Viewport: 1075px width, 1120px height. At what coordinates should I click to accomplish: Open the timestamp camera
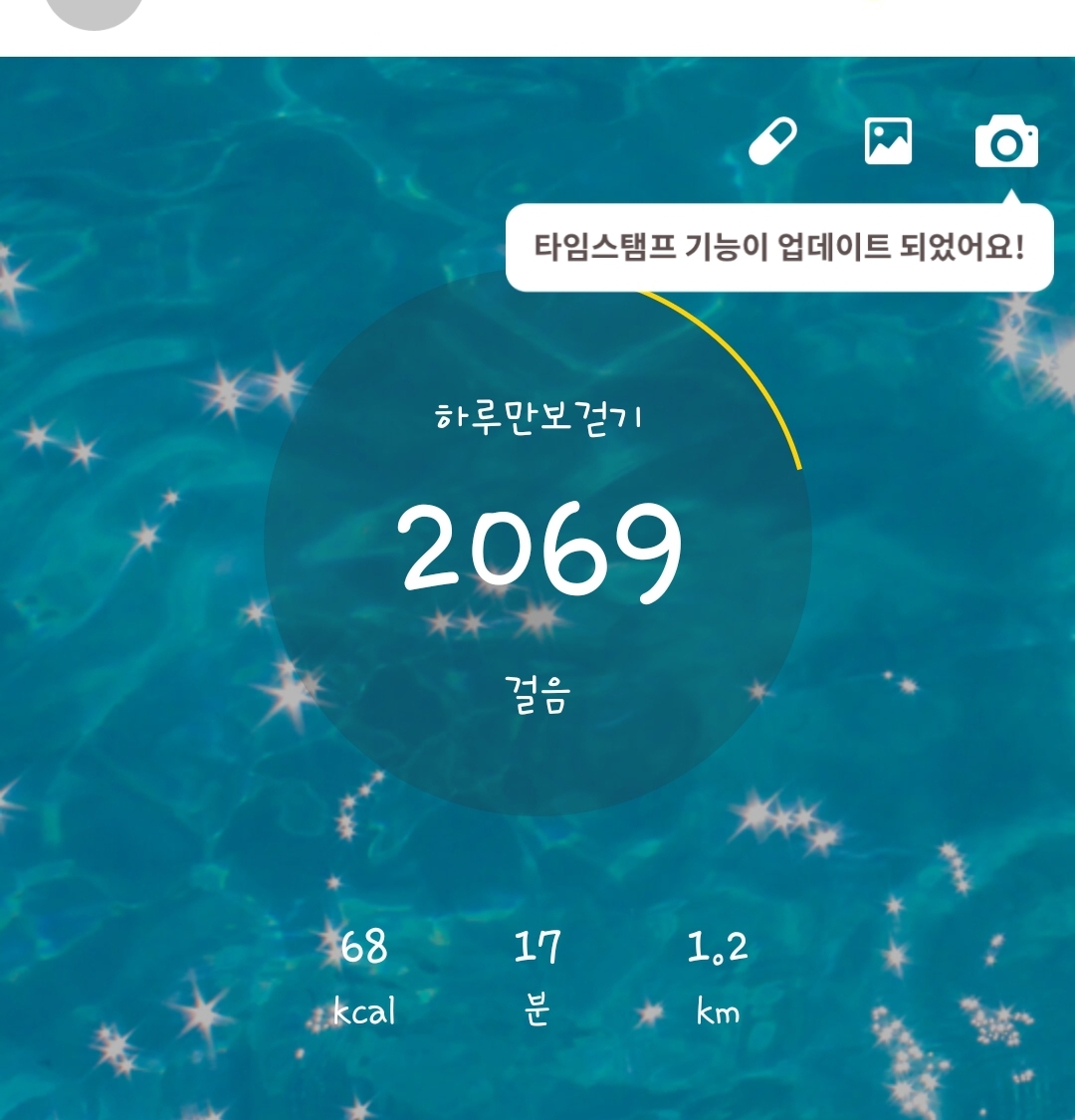(x=1006, y=142)
